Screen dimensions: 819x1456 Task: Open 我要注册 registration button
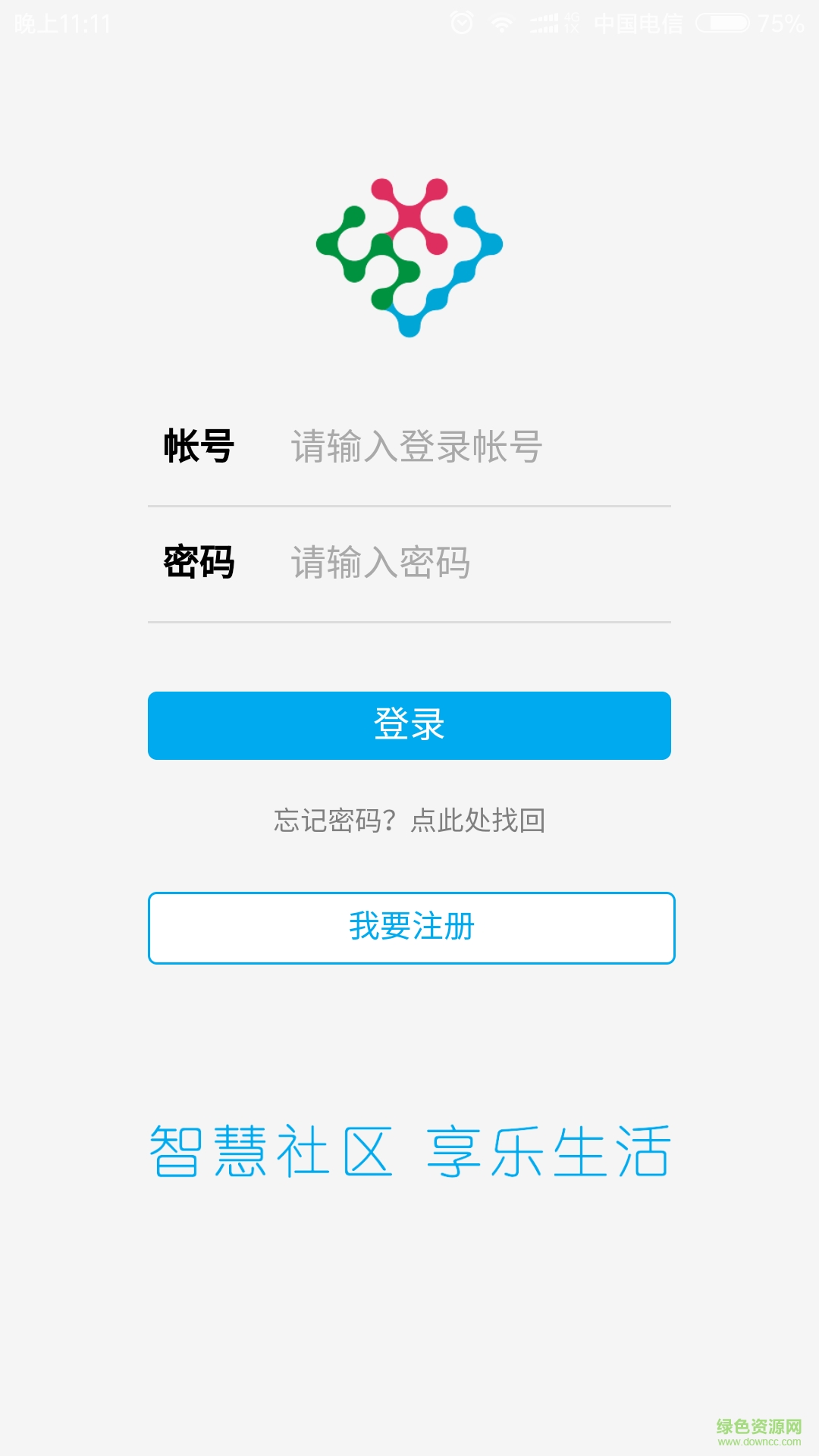409,927
